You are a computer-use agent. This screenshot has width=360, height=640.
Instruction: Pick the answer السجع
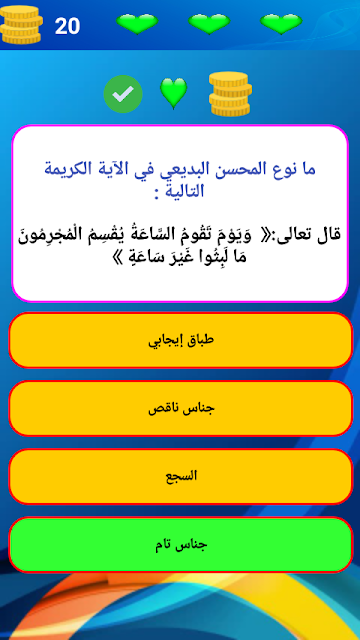180,477
